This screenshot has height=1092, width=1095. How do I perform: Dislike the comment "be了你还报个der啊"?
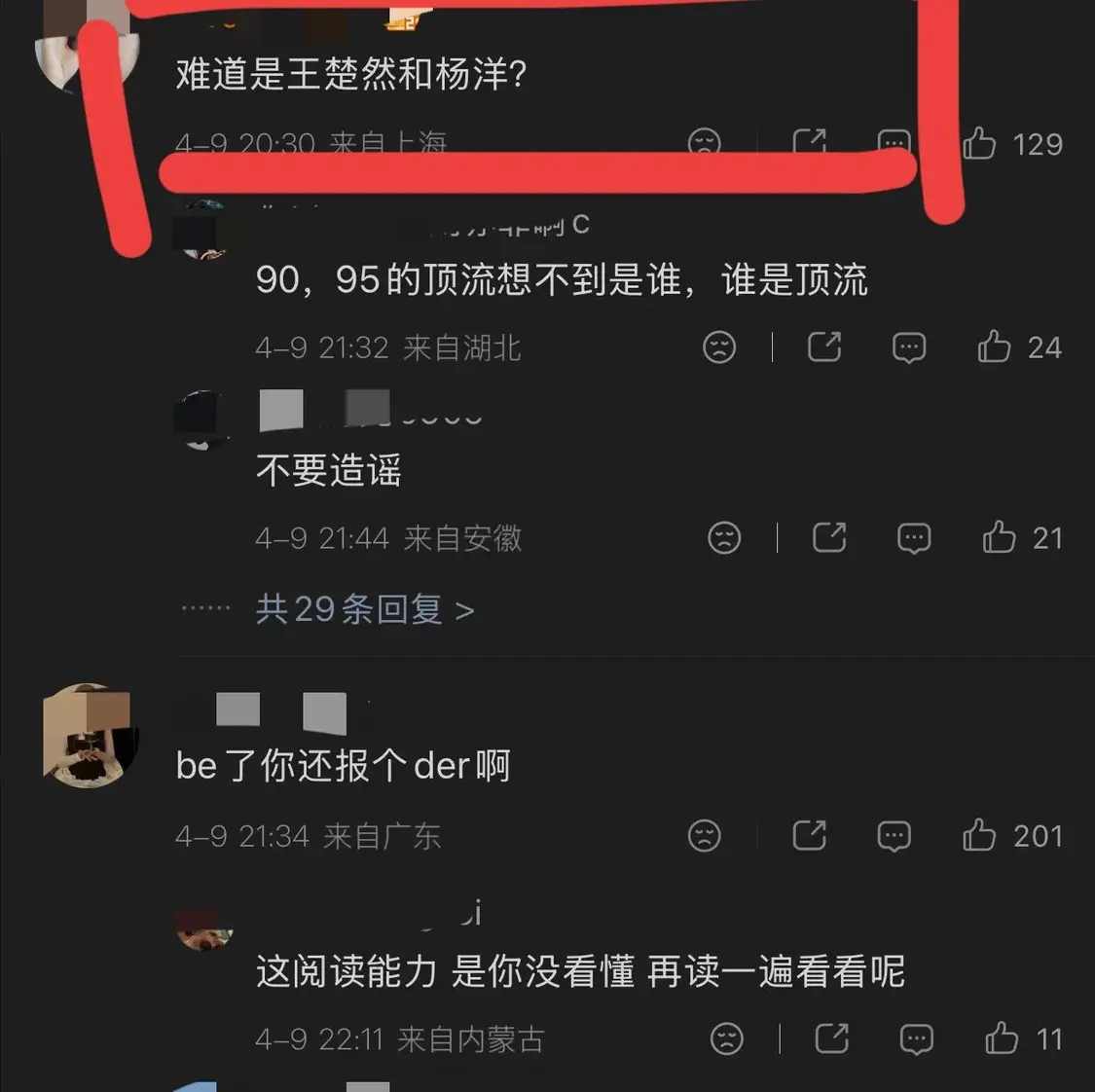704,835
